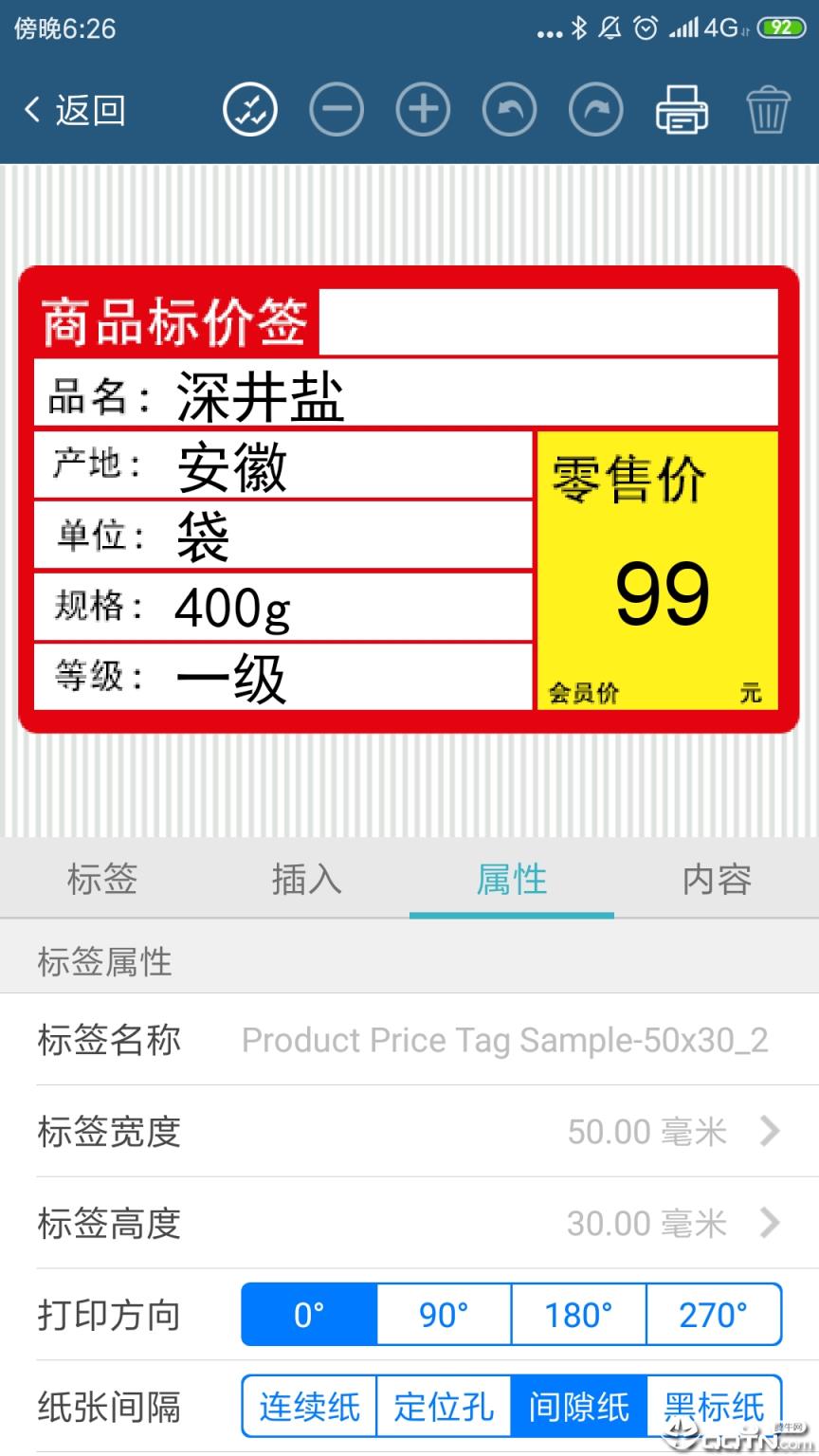
Task: Delete using the trash icon
Action: click(x=769, y=109)
